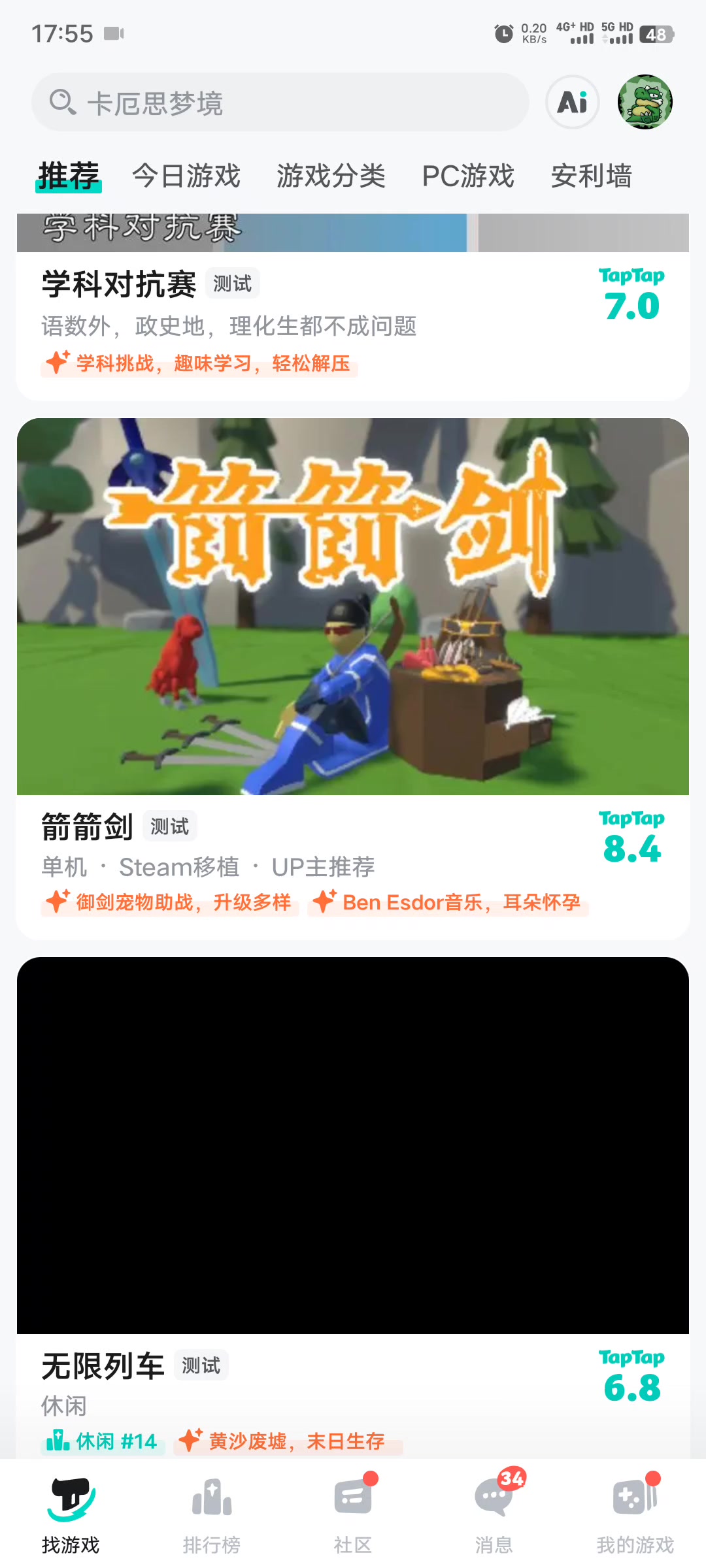Open the 箭箭剑 game card
The image size is (706, 1568).
point(353,608)
